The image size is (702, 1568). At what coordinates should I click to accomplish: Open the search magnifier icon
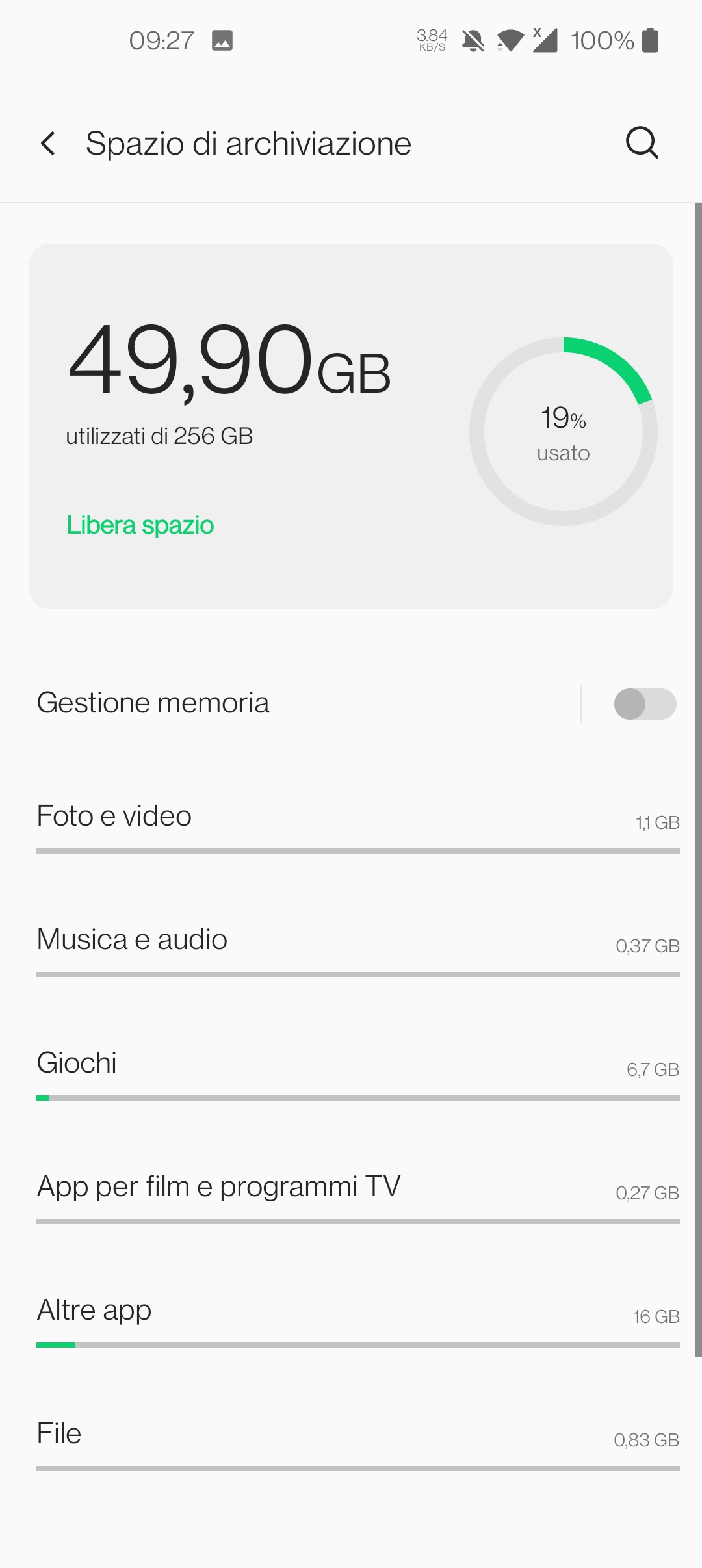pos(642,143)
